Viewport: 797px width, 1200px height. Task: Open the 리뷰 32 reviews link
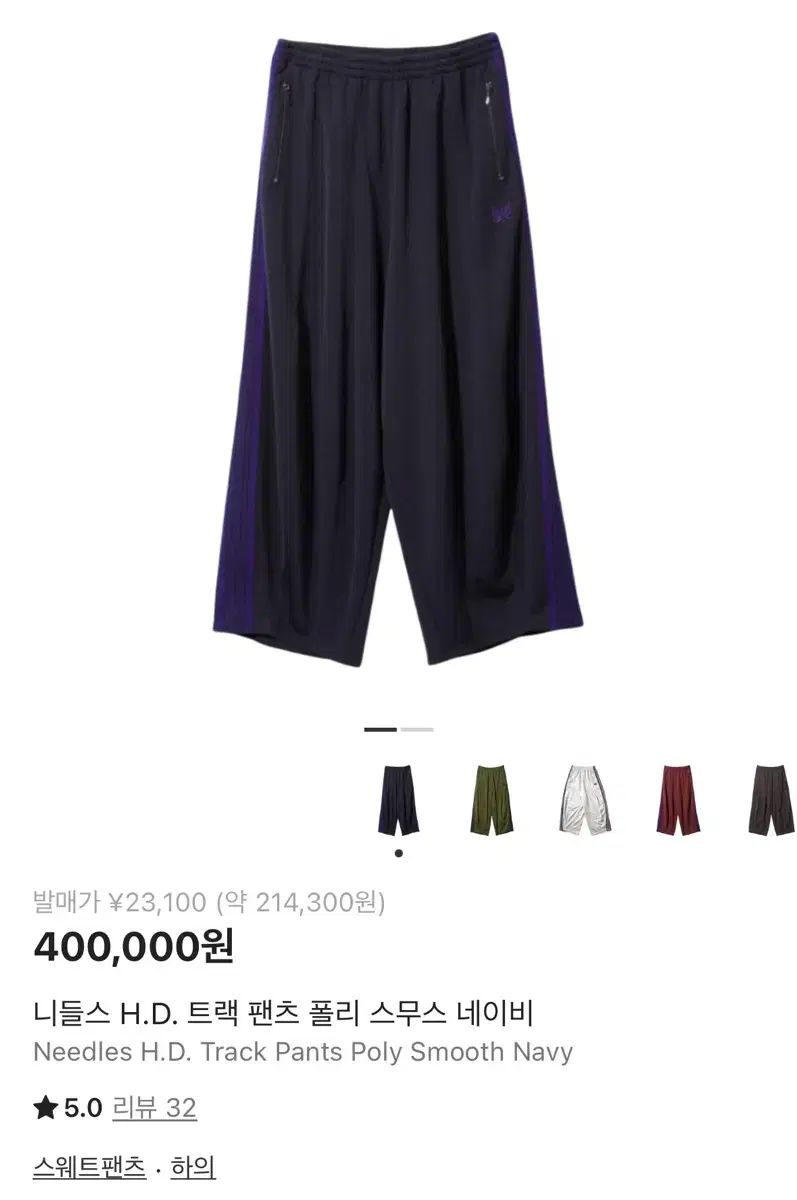154,1108
